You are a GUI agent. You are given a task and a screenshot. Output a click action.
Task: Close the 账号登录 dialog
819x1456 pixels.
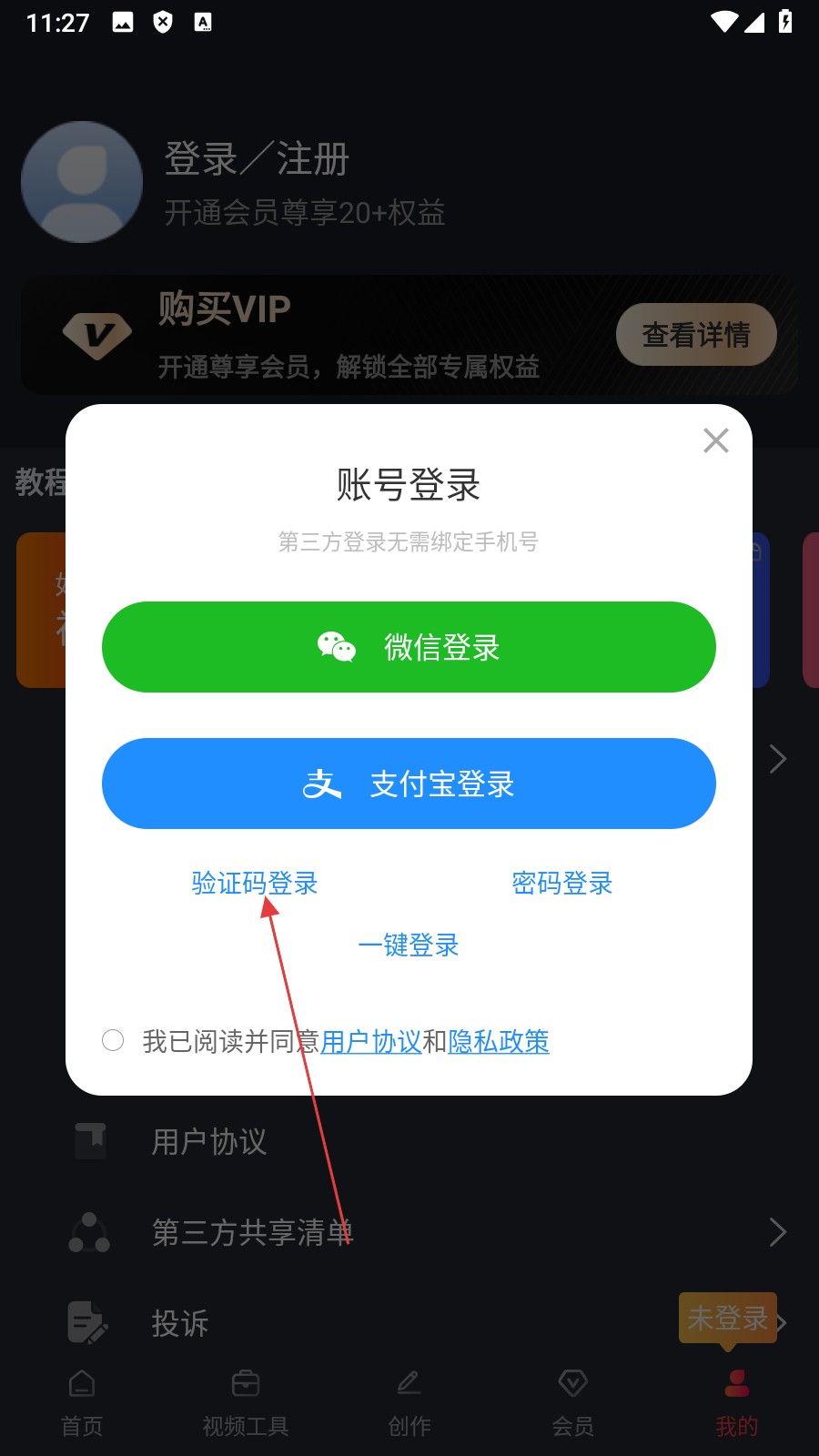pyautogui.click(x=716, y=440)
